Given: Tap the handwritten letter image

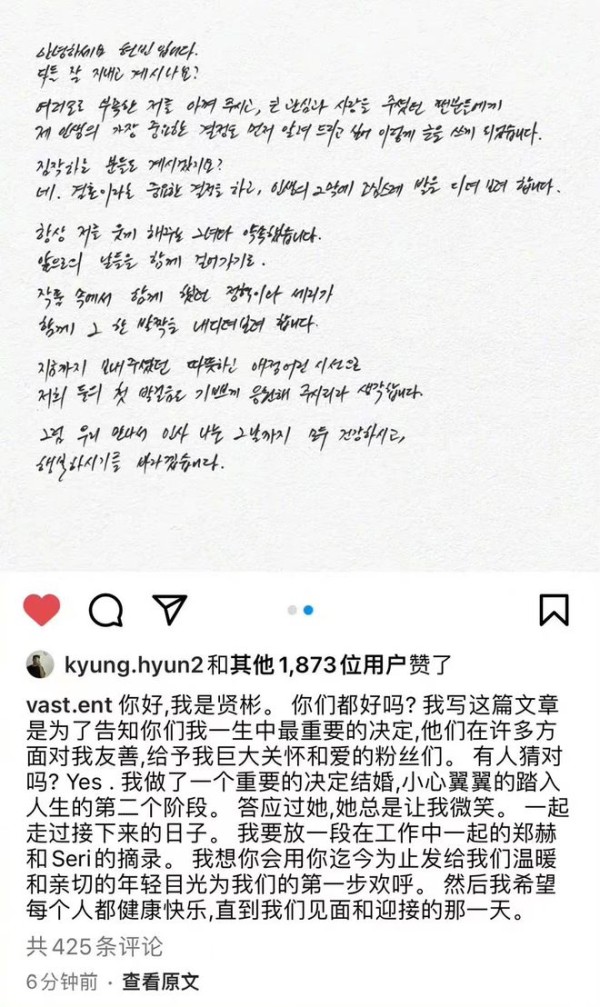Looking at the screenshot, I should 300,286.
